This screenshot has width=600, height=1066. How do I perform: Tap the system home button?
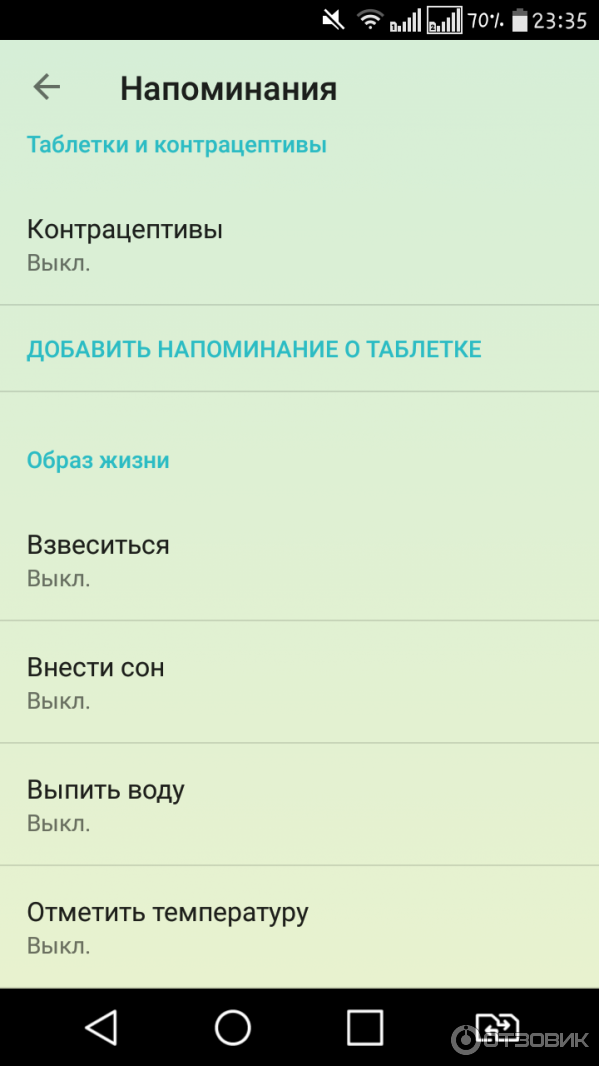point(233,1027)
